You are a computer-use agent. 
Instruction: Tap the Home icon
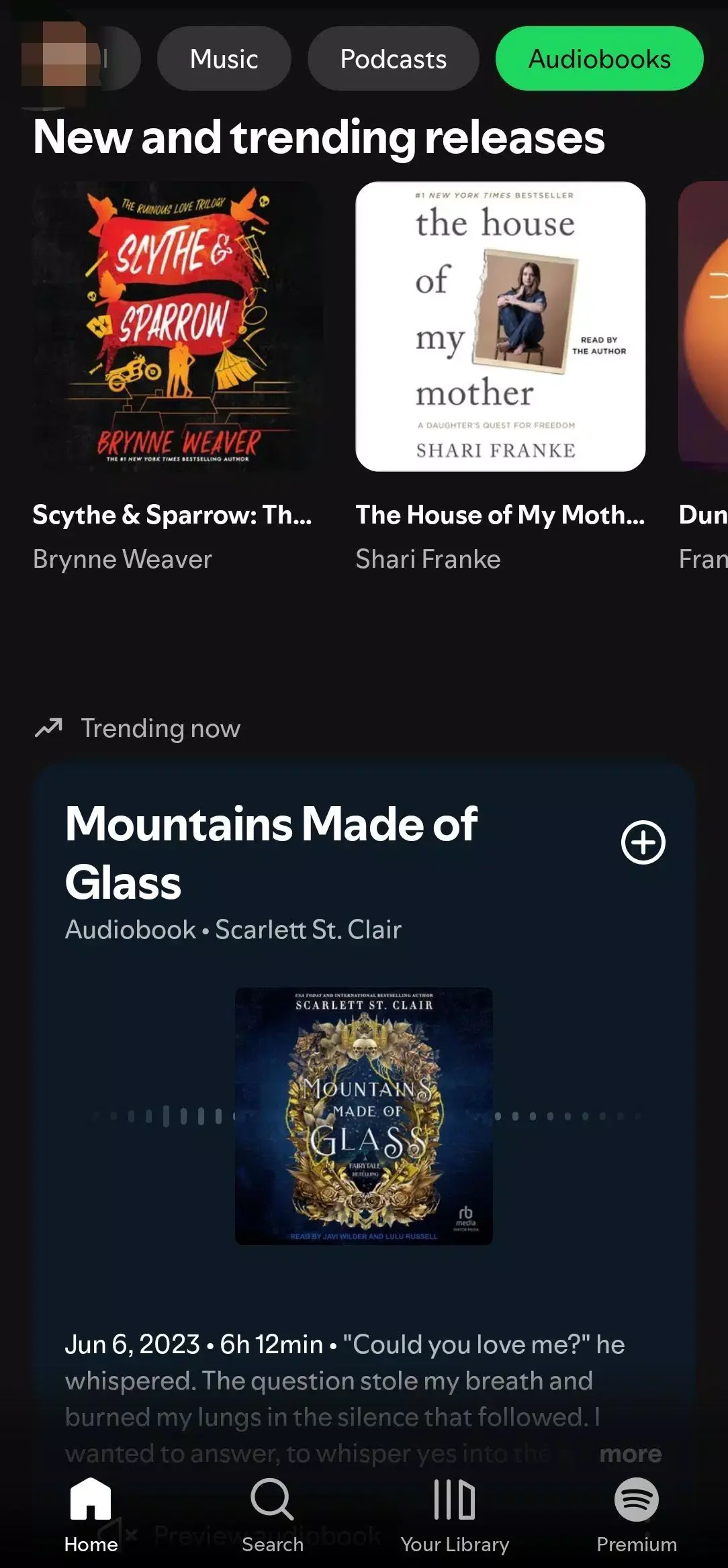(91, 1514)
